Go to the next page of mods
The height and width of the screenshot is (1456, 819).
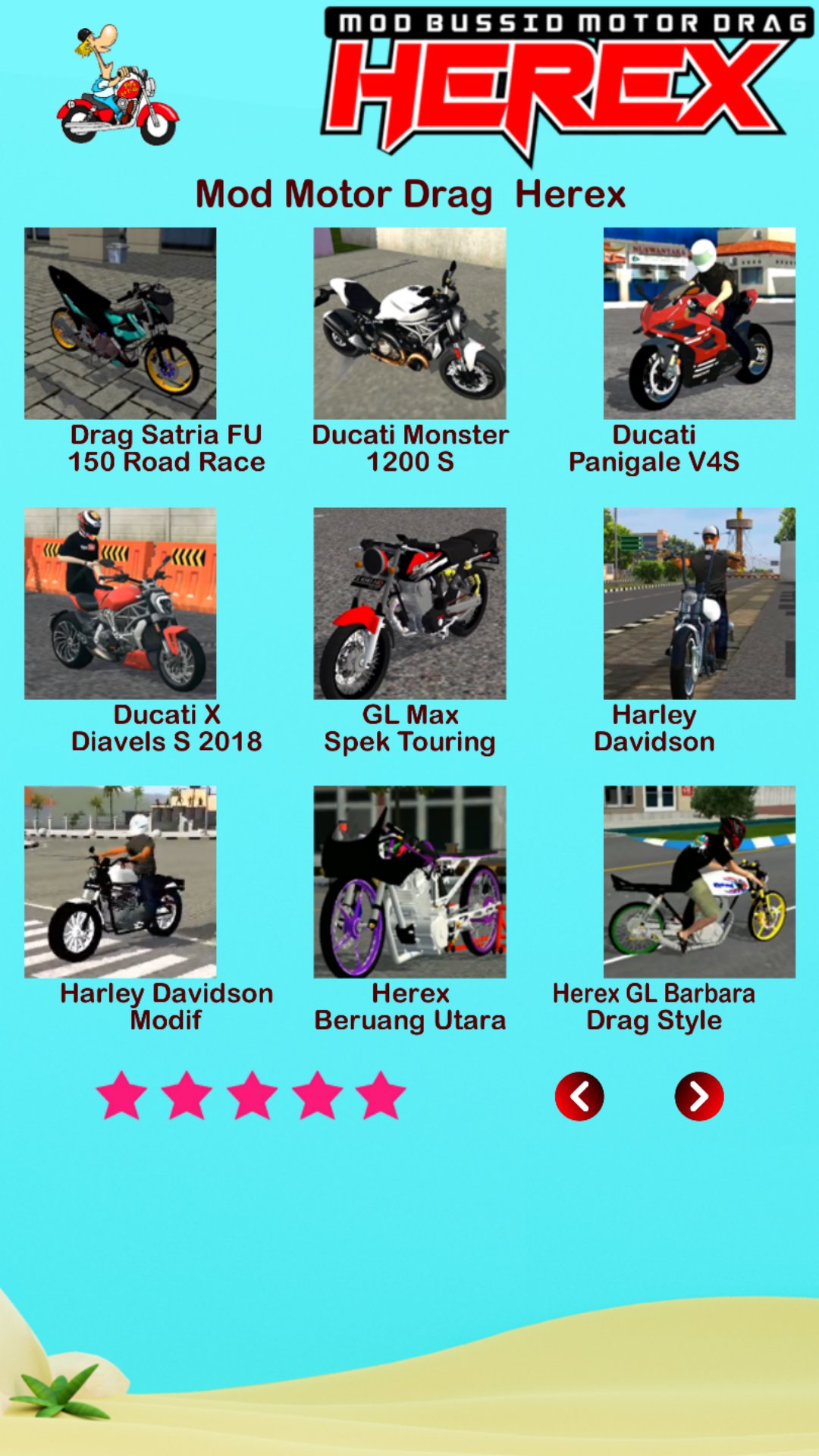pyautogui.click(x=699, y=1096)
